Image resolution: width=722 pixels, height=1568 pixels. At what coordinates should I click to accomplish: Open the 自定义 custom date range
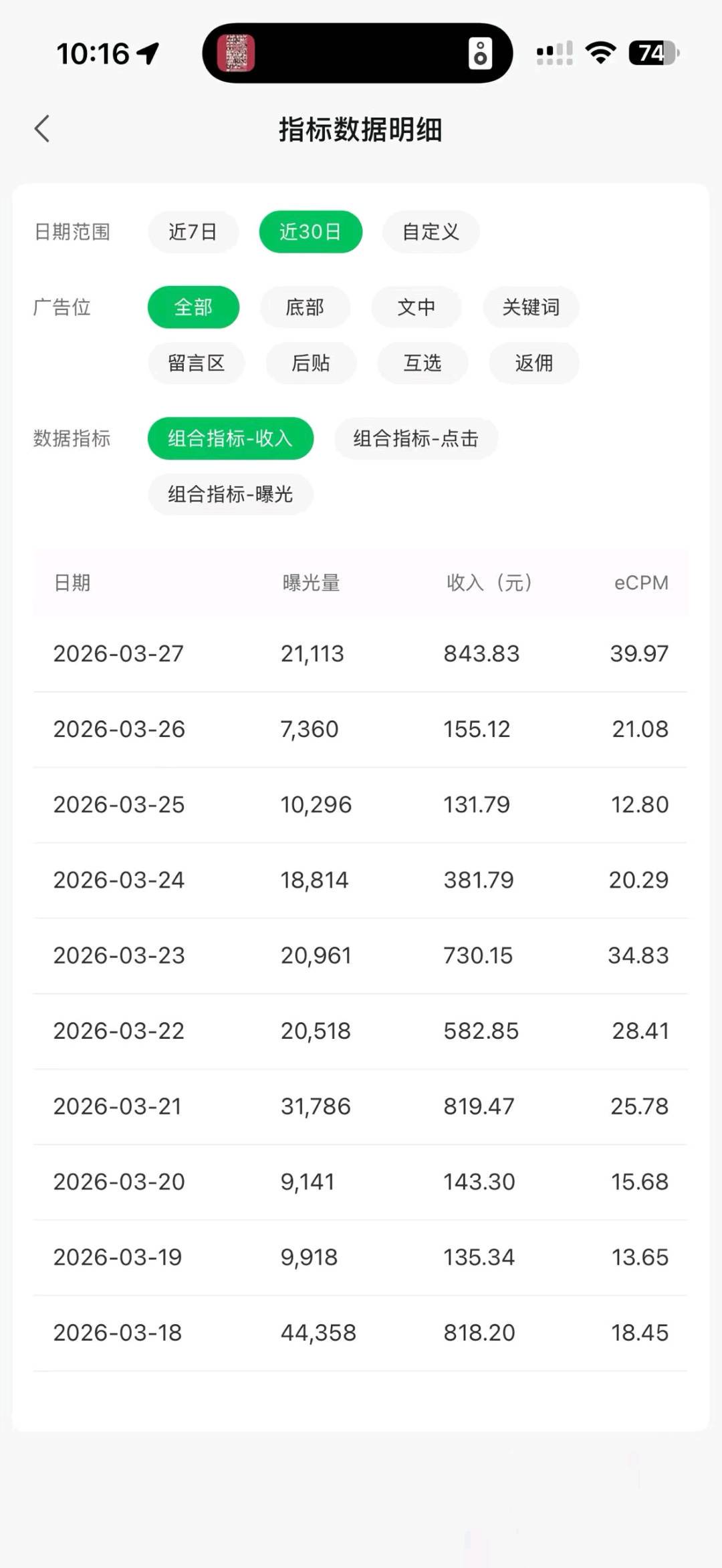pos(431,232)
